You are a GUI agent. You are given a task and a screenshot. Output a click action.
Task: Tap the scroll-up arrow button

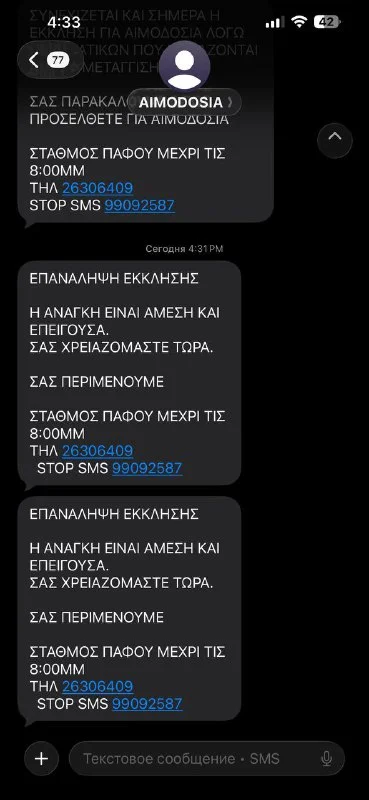[335, 137]
